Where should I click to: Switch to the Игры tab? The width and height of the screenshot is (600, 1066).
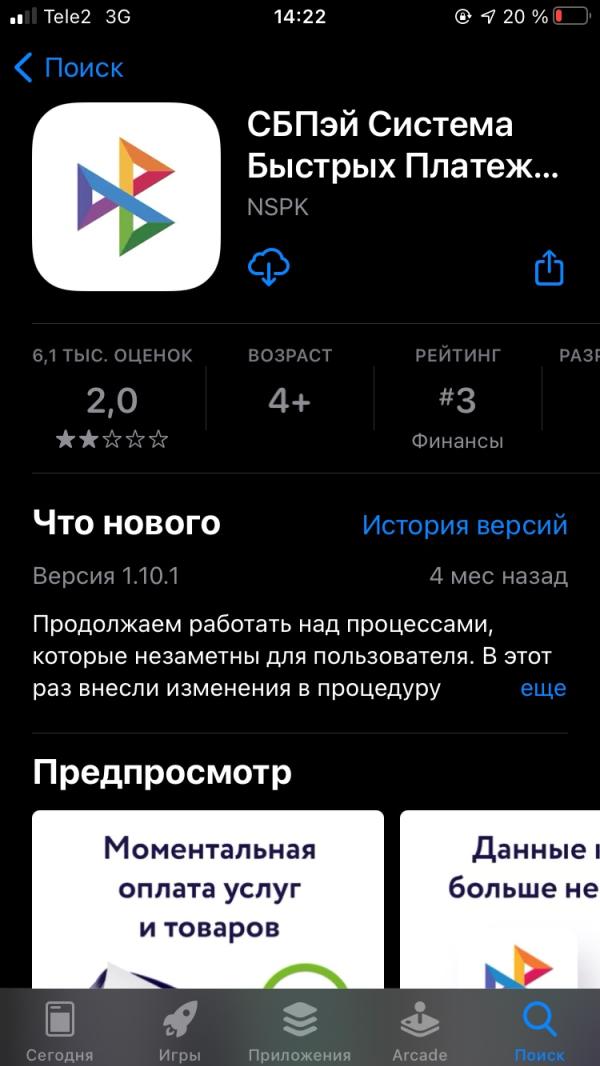tap(180, 1030)
